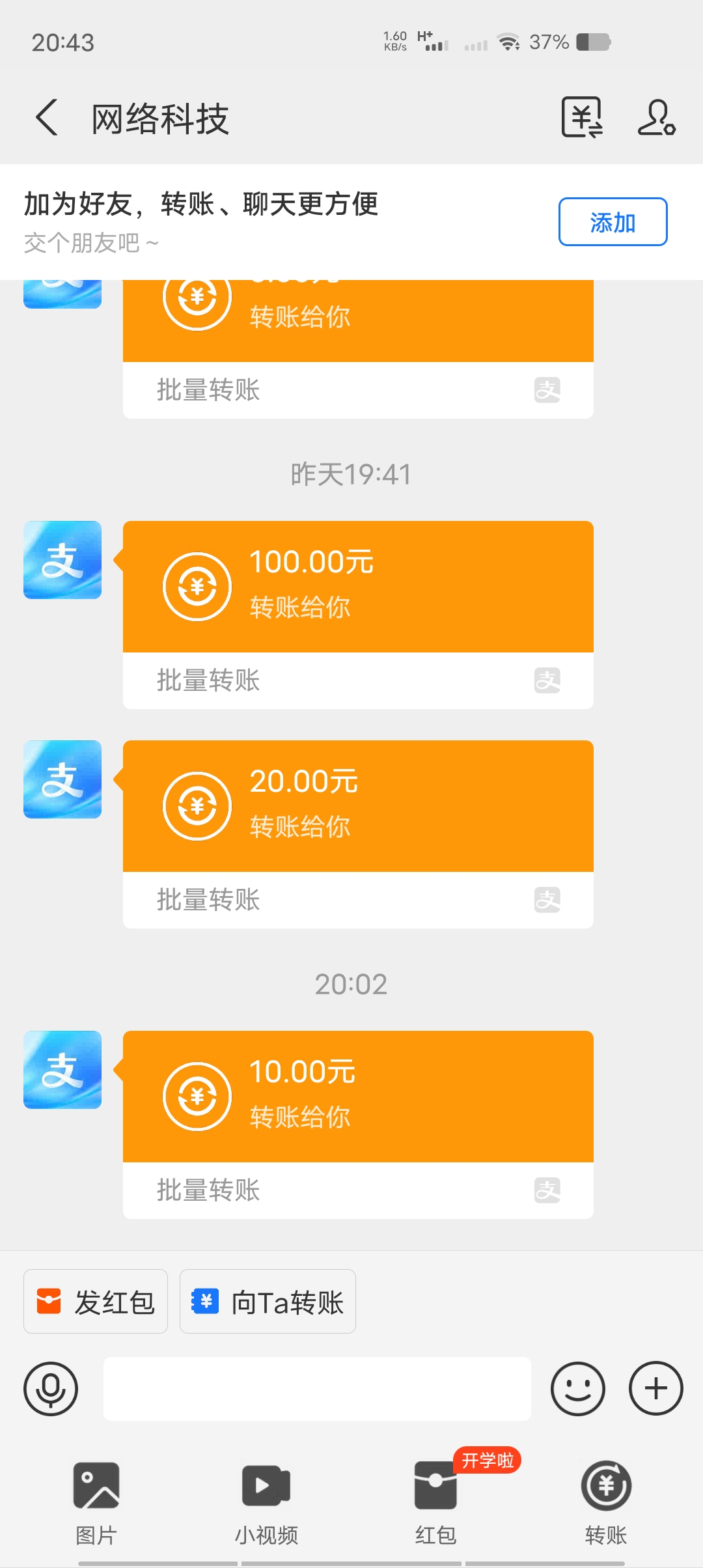Open transfer records icon in header
The image size is (703, 1568).
pos(582,118)
